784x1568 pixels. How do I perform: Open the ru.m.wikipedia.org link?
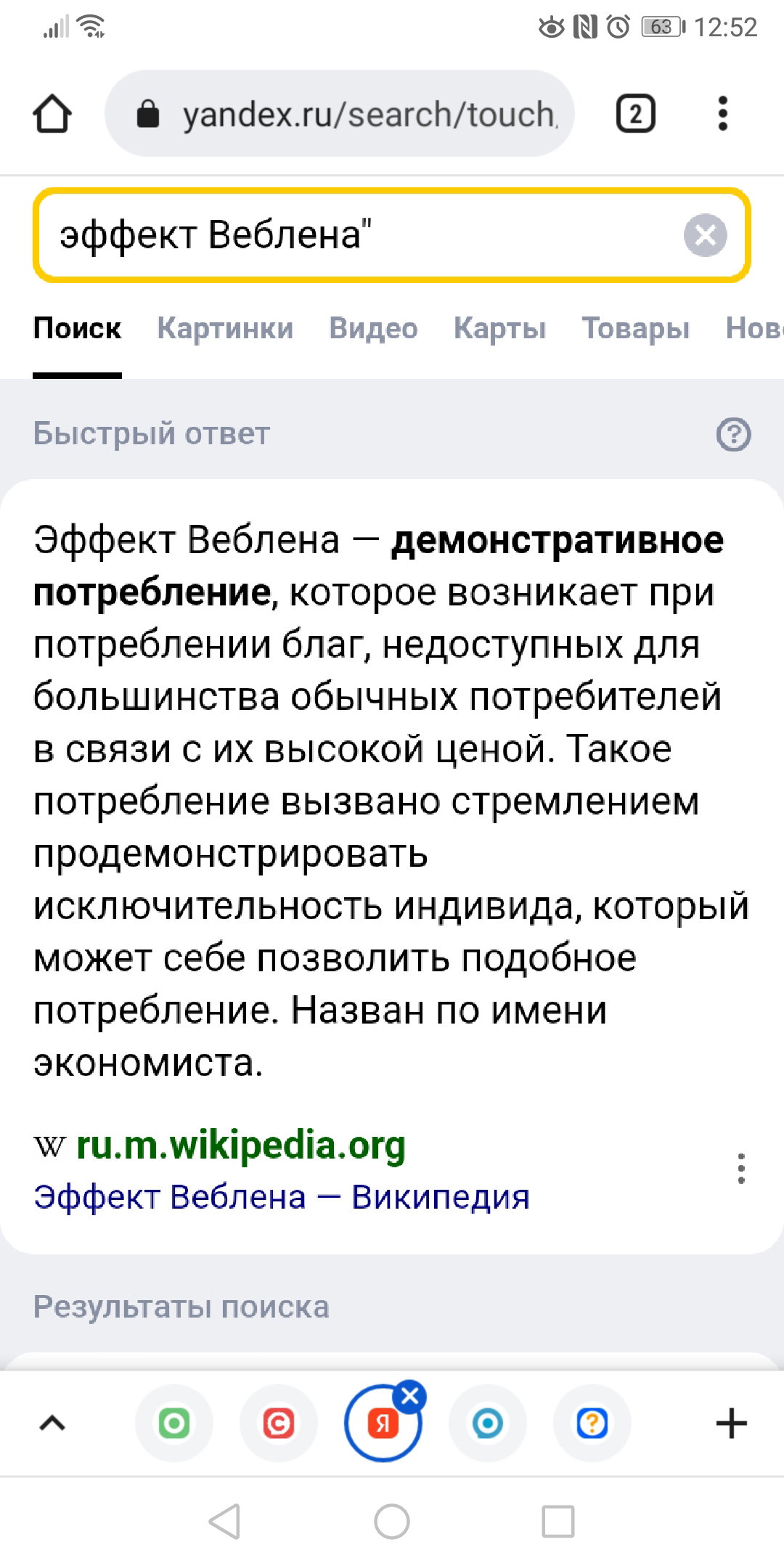pyautogui.click(x=240, y=1146)
